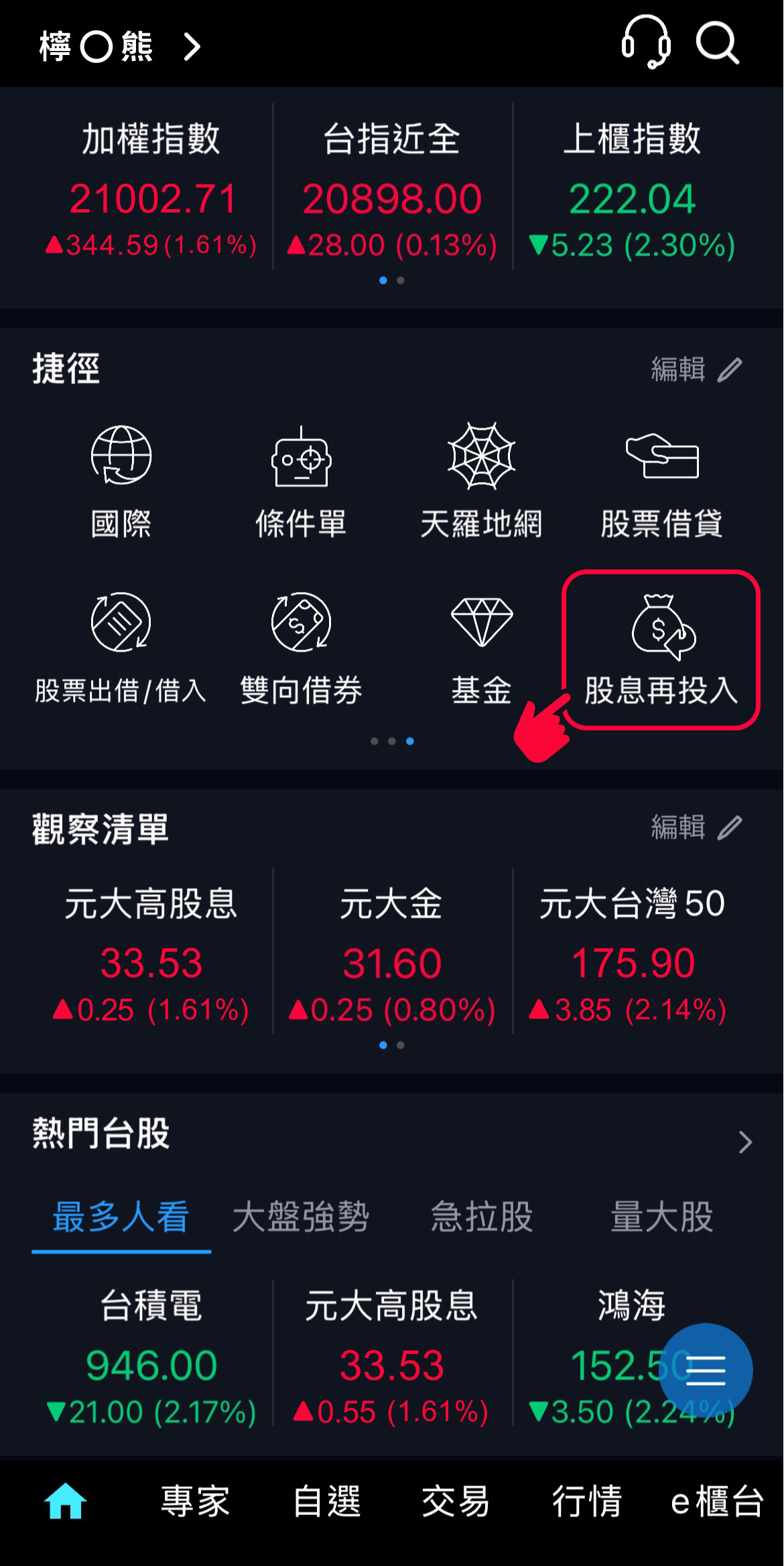The height and width of the screenshot is (1566, 784).
Task: Open 元大台灣50 in the watchlist
Action: [632, 952]
